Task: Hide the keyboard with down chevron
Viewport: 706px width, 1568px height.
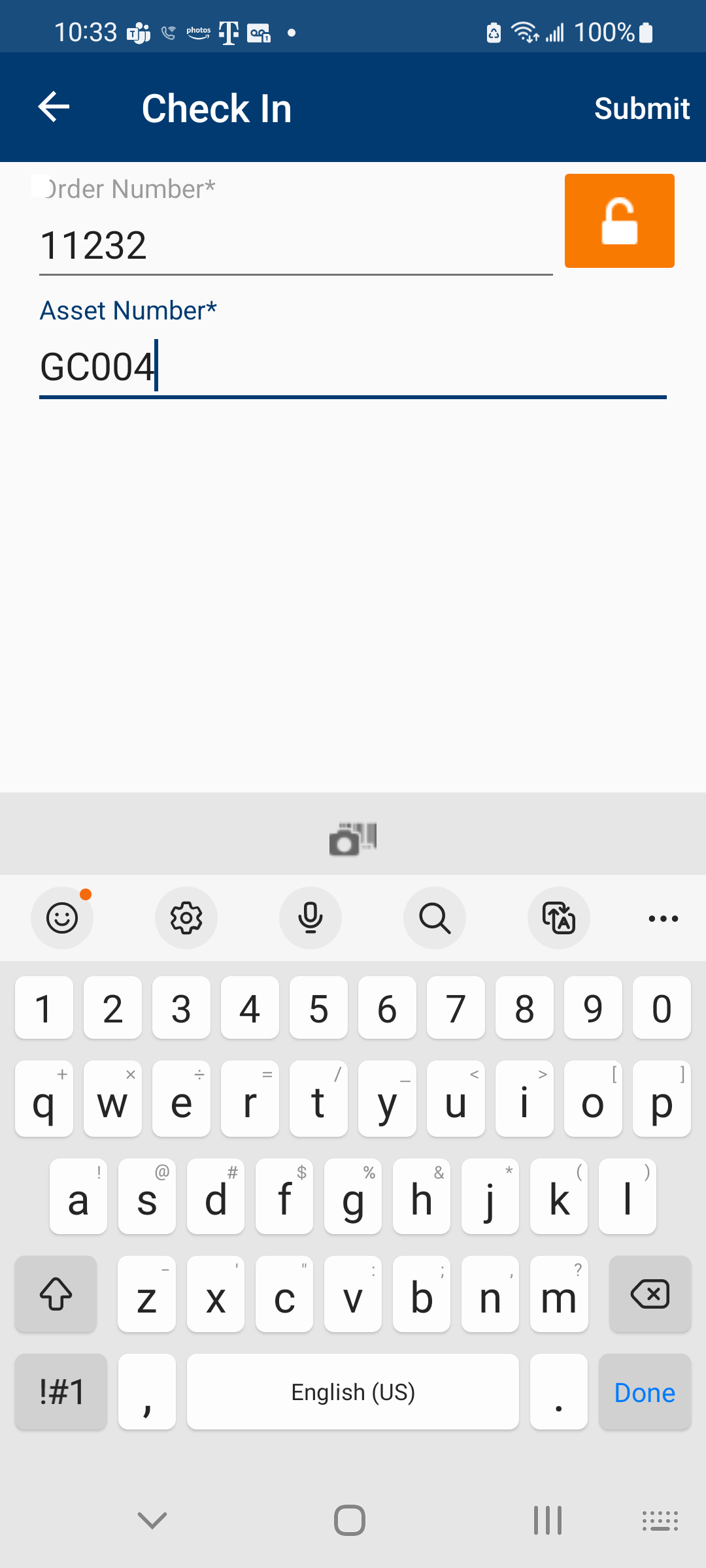Action: pos(152,1520)
